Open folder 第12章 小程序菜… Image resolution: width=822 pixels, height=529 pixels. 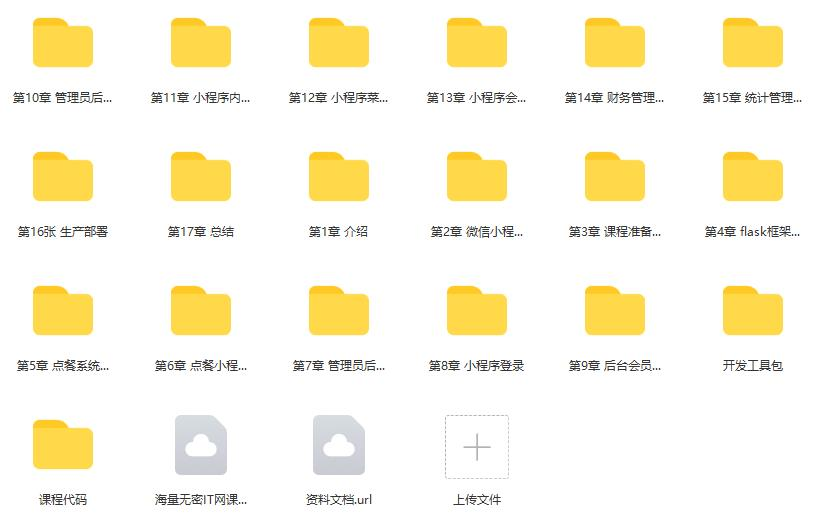[339, 43]
